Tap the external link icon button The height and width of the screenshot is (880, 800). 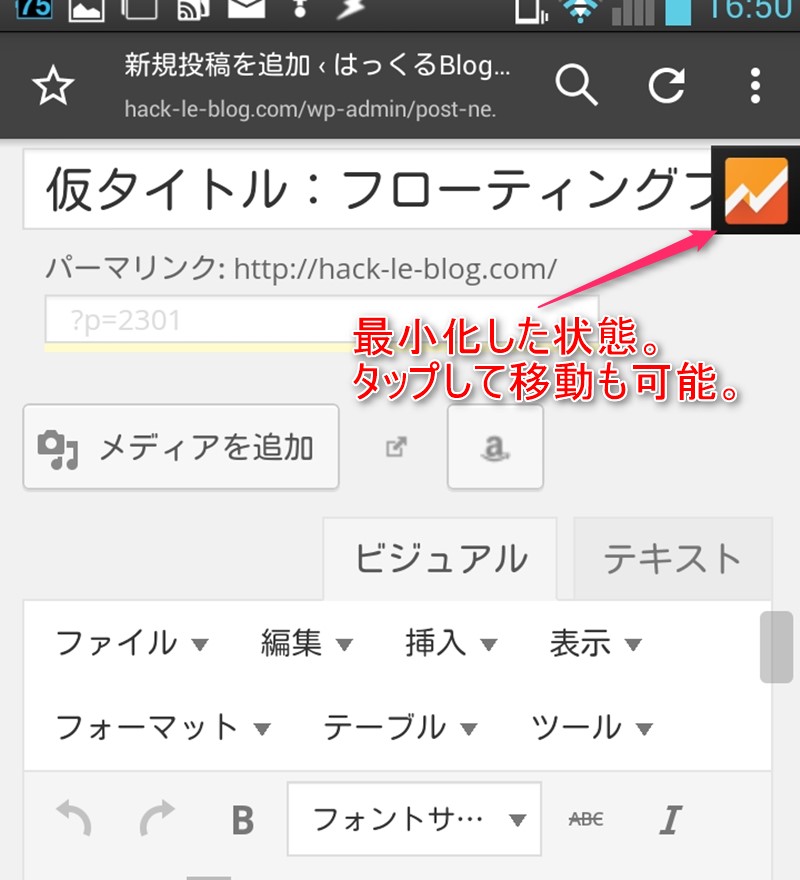coord(396,447)
